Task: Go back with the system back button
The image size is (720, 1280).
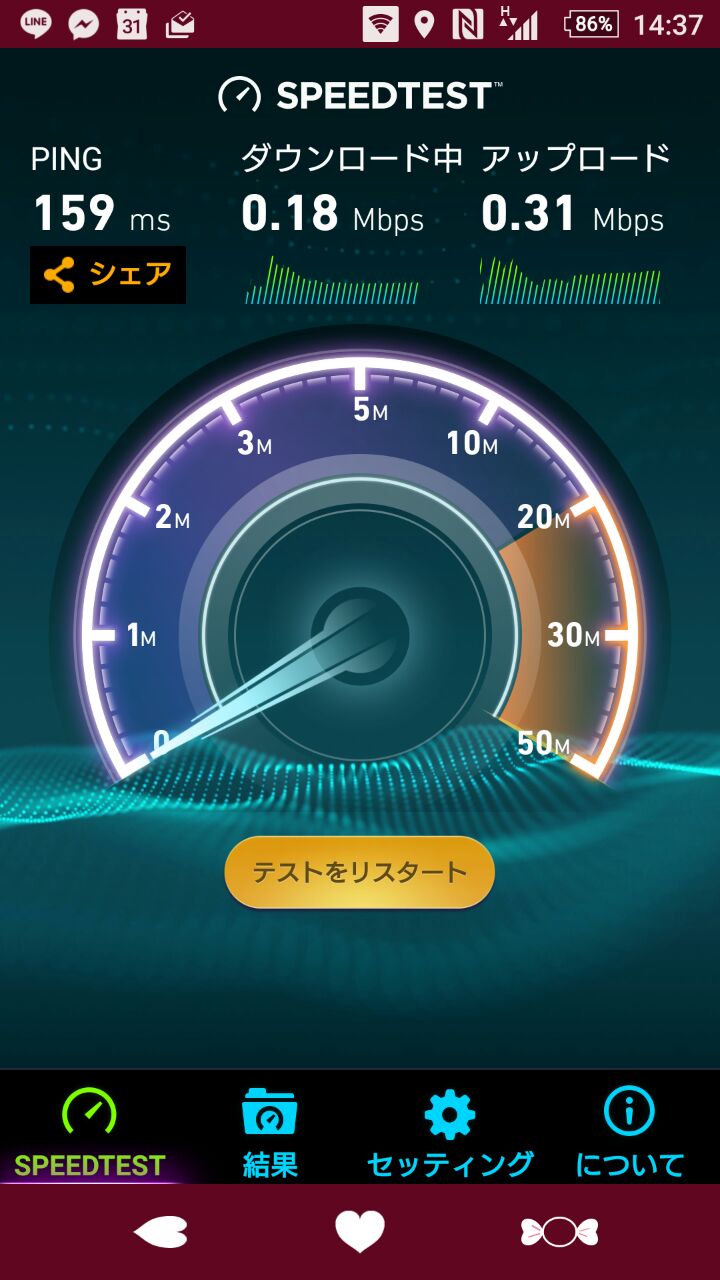Action: click(x=160, y=1232)
